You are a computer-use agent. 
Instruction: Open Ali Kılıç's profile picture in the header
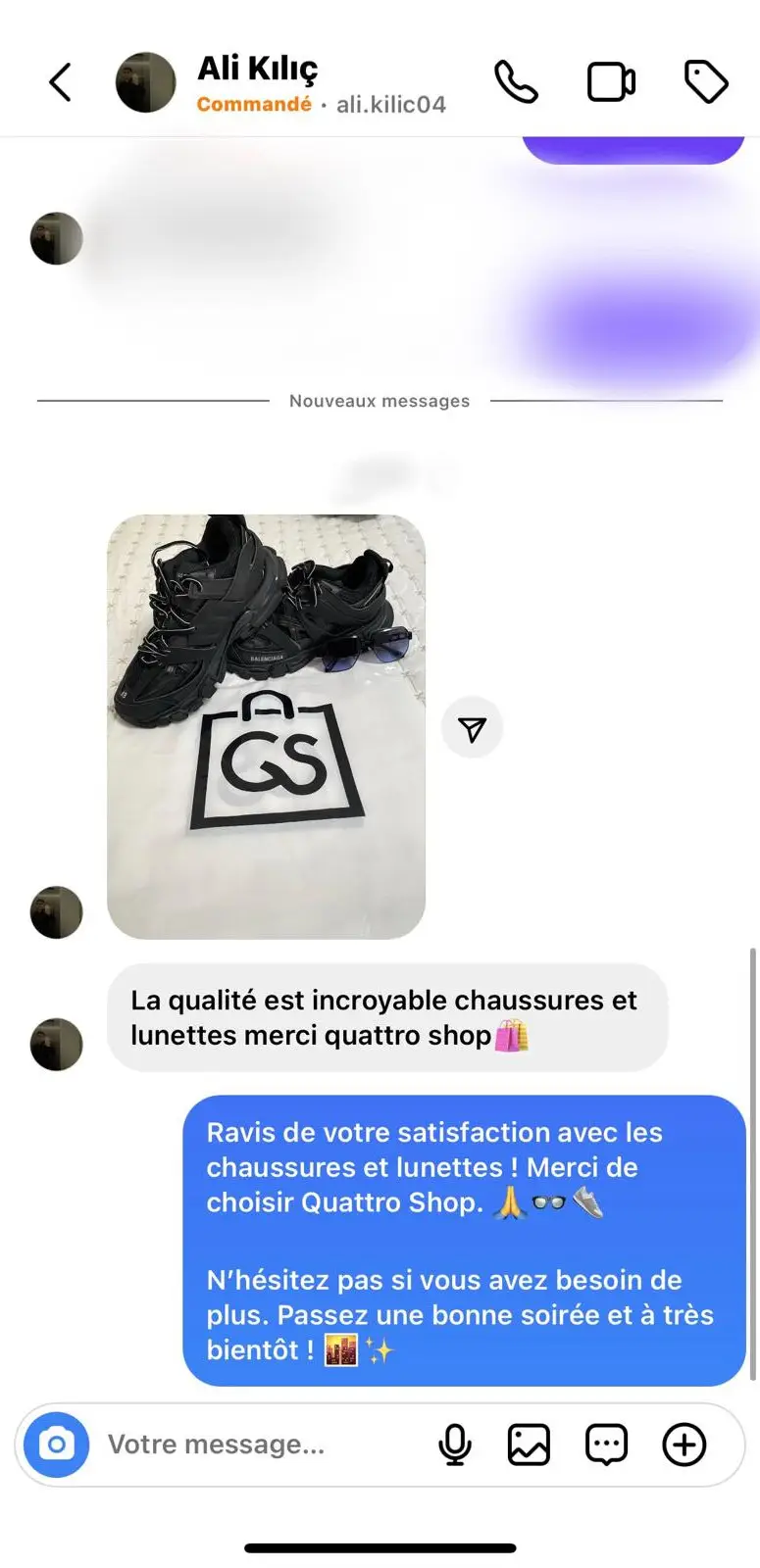tap(145, 82)
